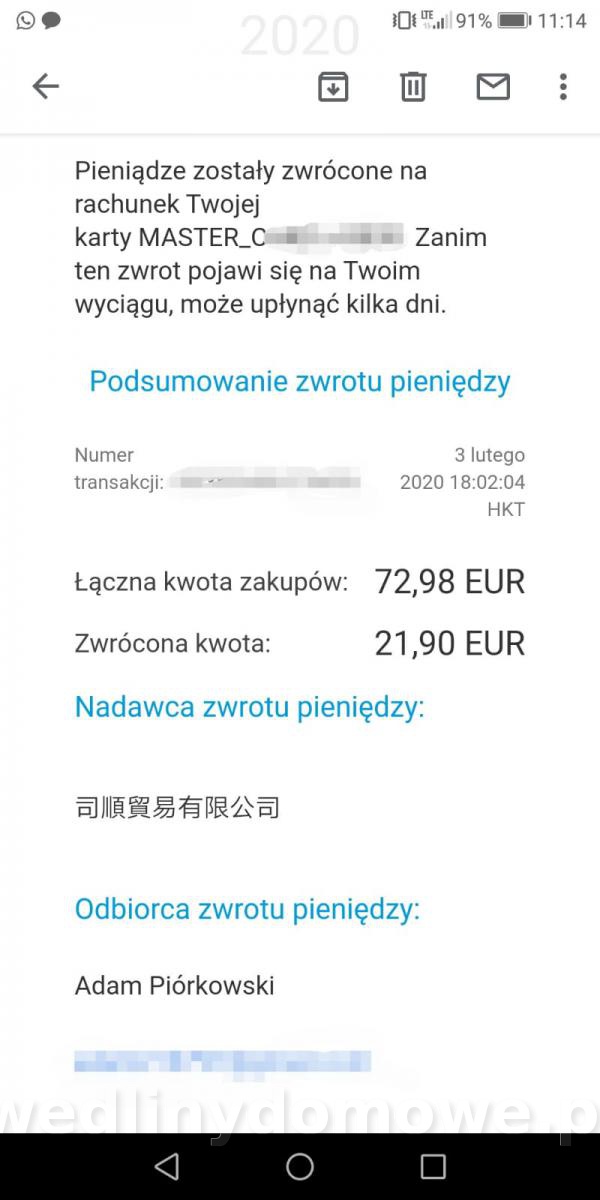The image size is (600, 1200).
Task: Archive this email
Action: pos(333,87)
